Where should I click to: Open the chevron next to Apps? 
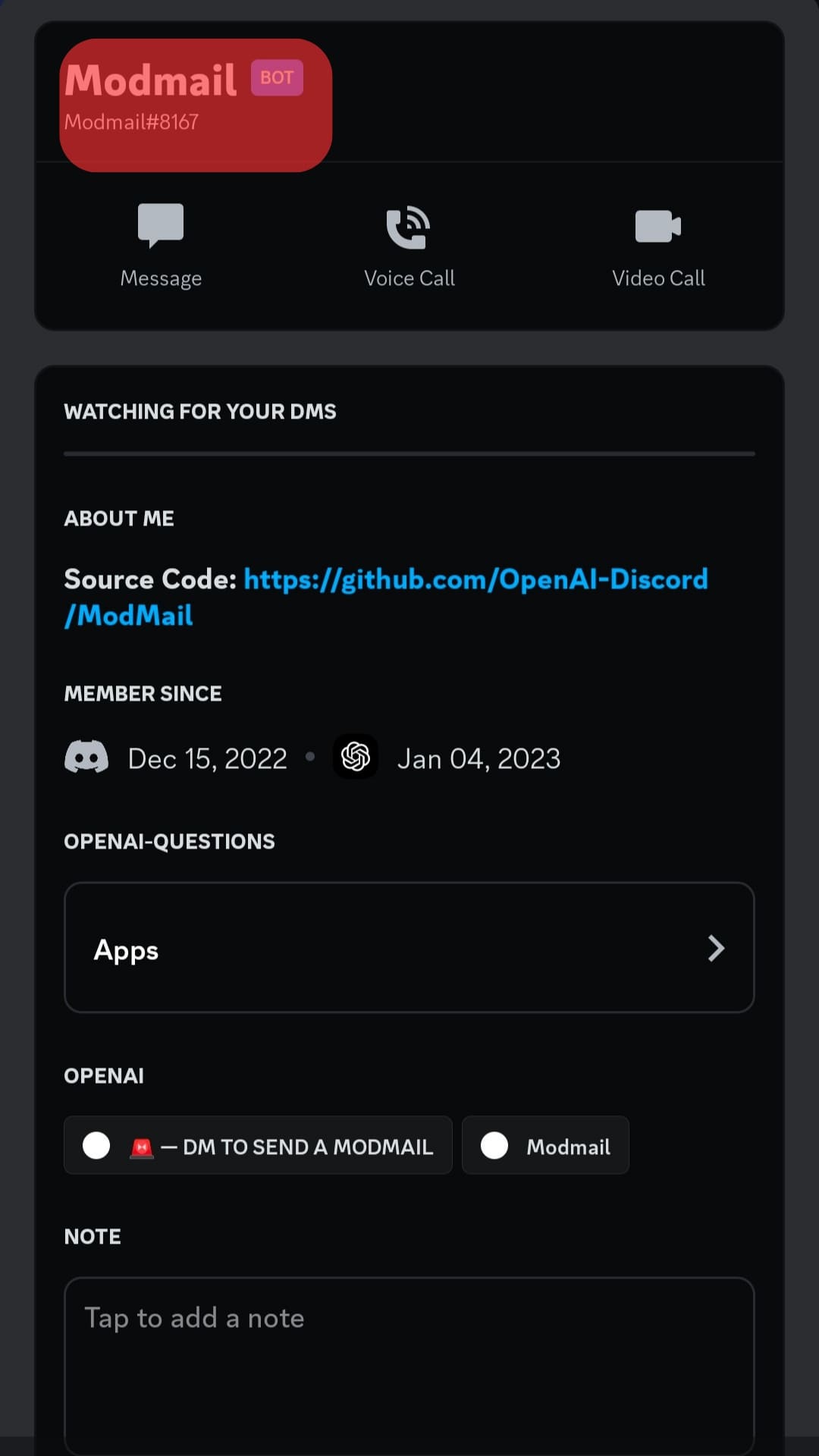pyautogui.click(x=715, y=949)
